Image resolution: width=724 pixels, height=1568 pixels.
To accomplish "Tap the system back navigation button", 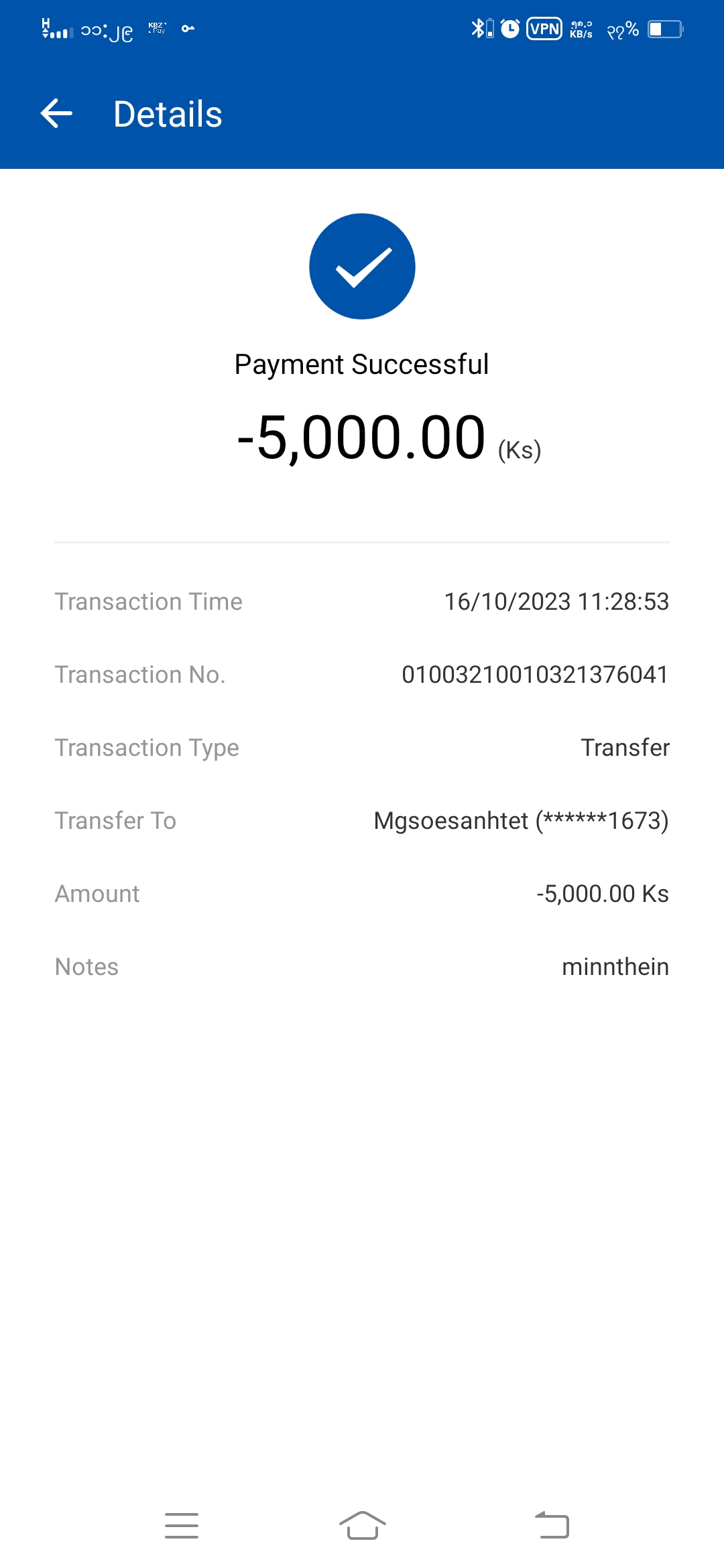I will click(552, 1525).
